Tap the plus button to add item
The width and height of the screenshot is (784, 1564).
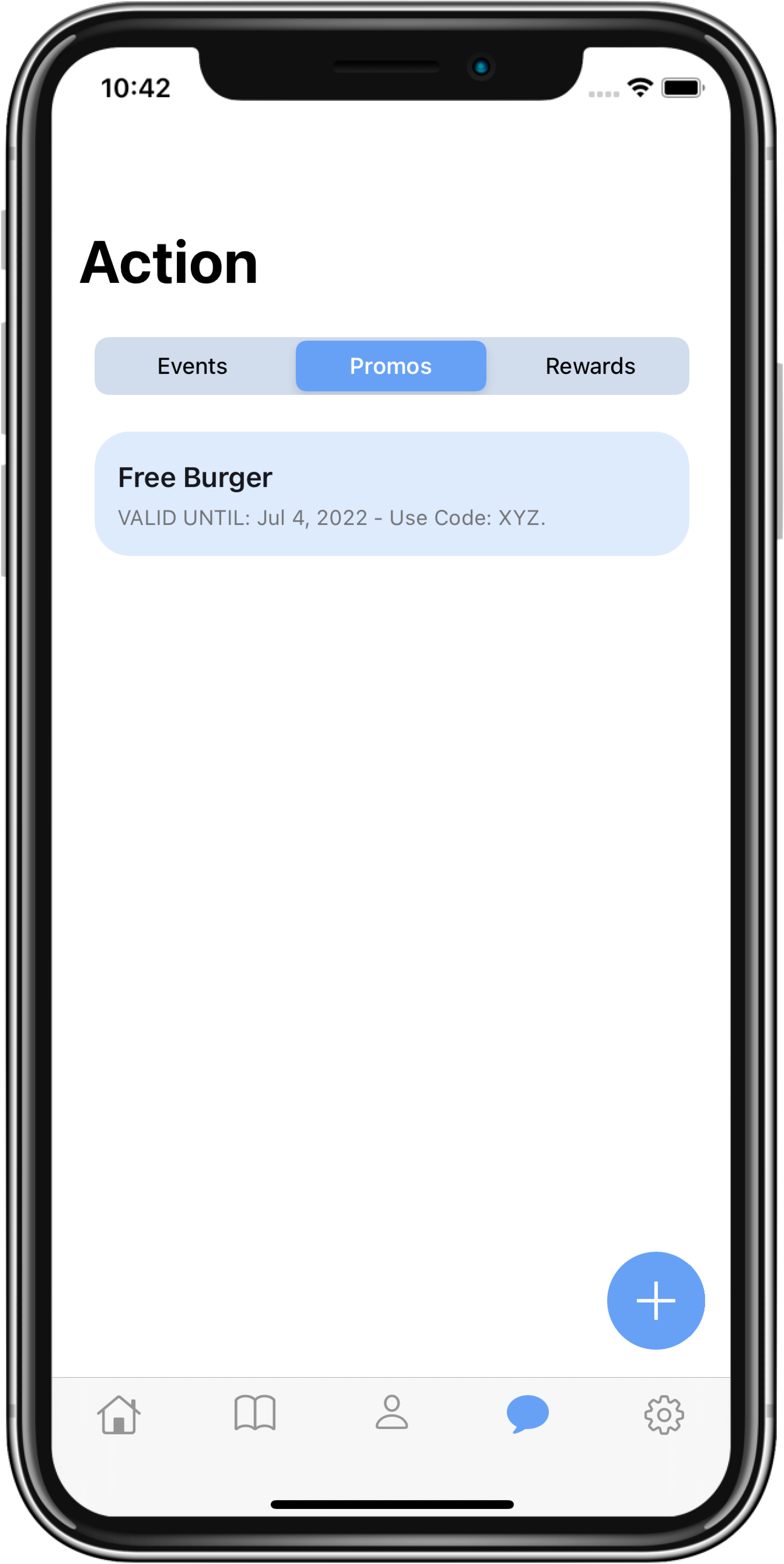point(655,1300)
